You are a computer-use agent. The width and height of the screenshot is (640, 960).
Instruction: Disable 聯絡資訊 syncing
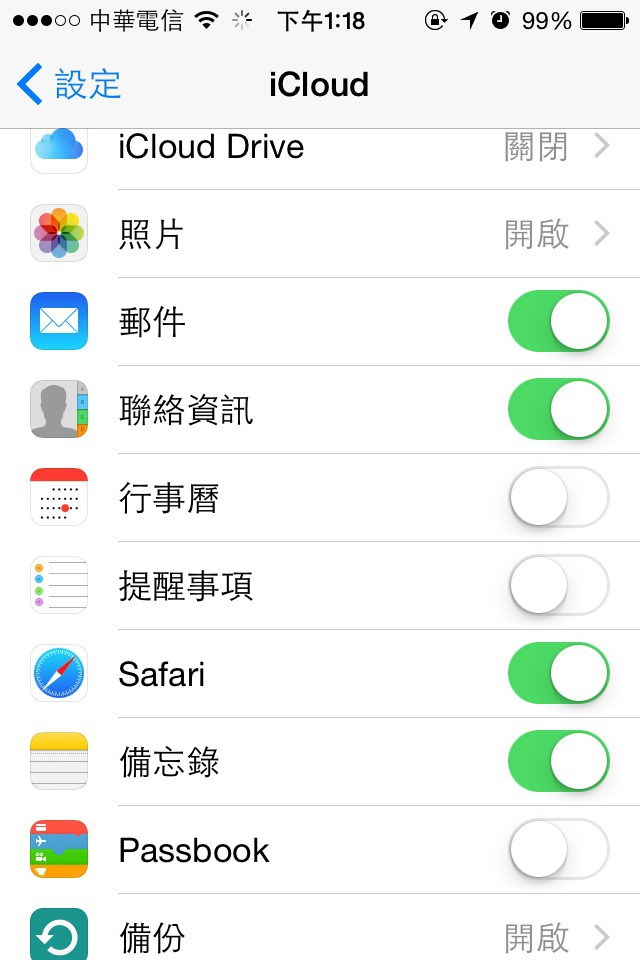558,410
